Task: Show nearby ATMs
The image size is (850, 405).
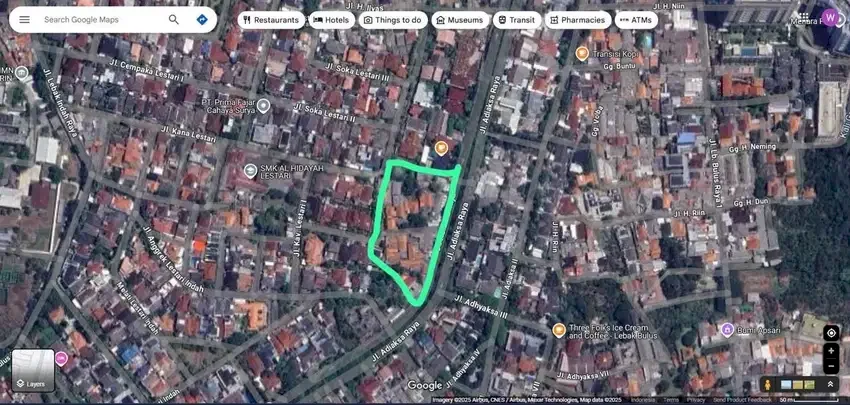Action: tap(636, 19)
